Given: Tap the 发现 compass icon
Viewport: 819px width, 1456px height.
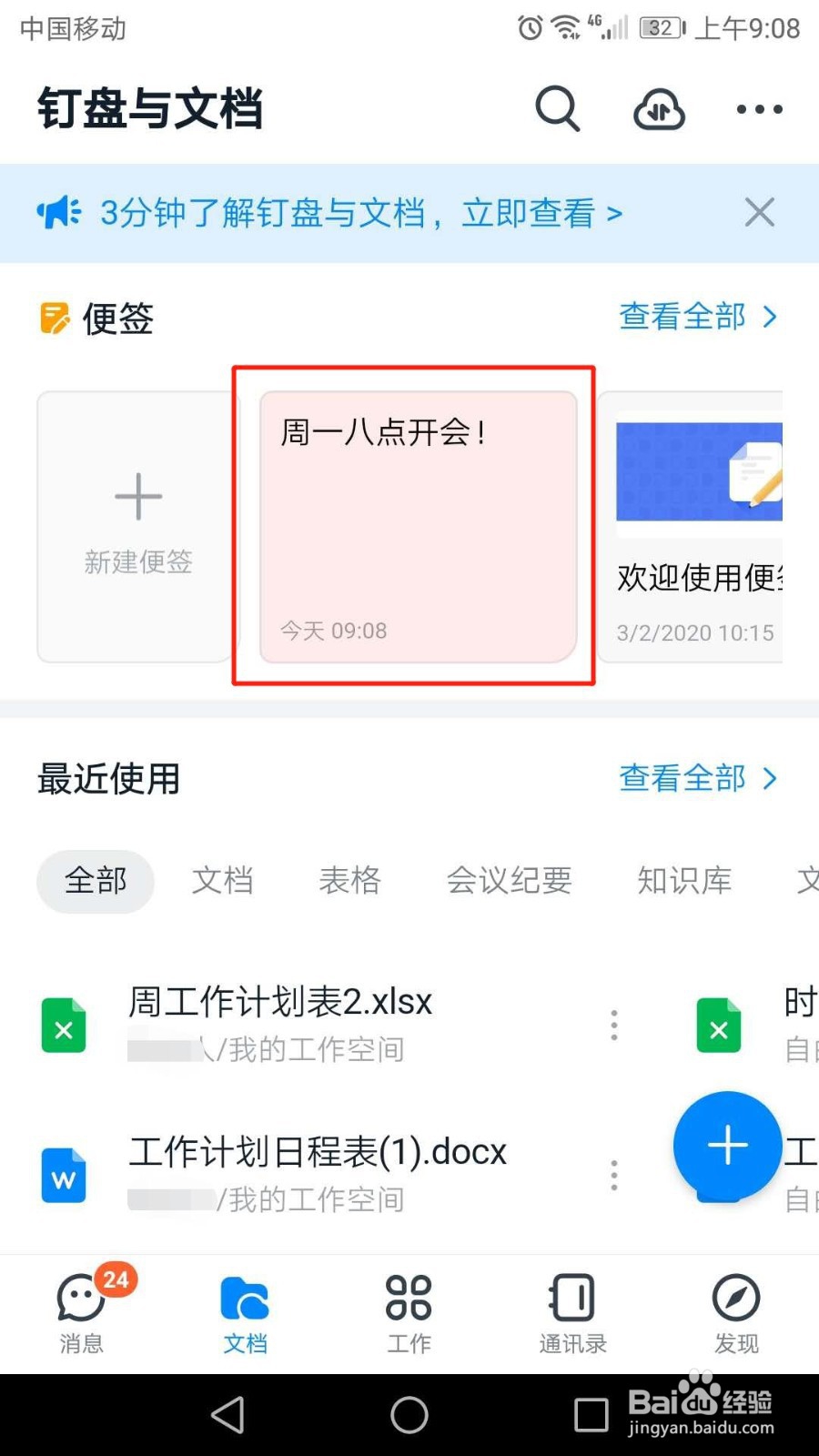Looking at the screenshot, I should [735, 1310].
